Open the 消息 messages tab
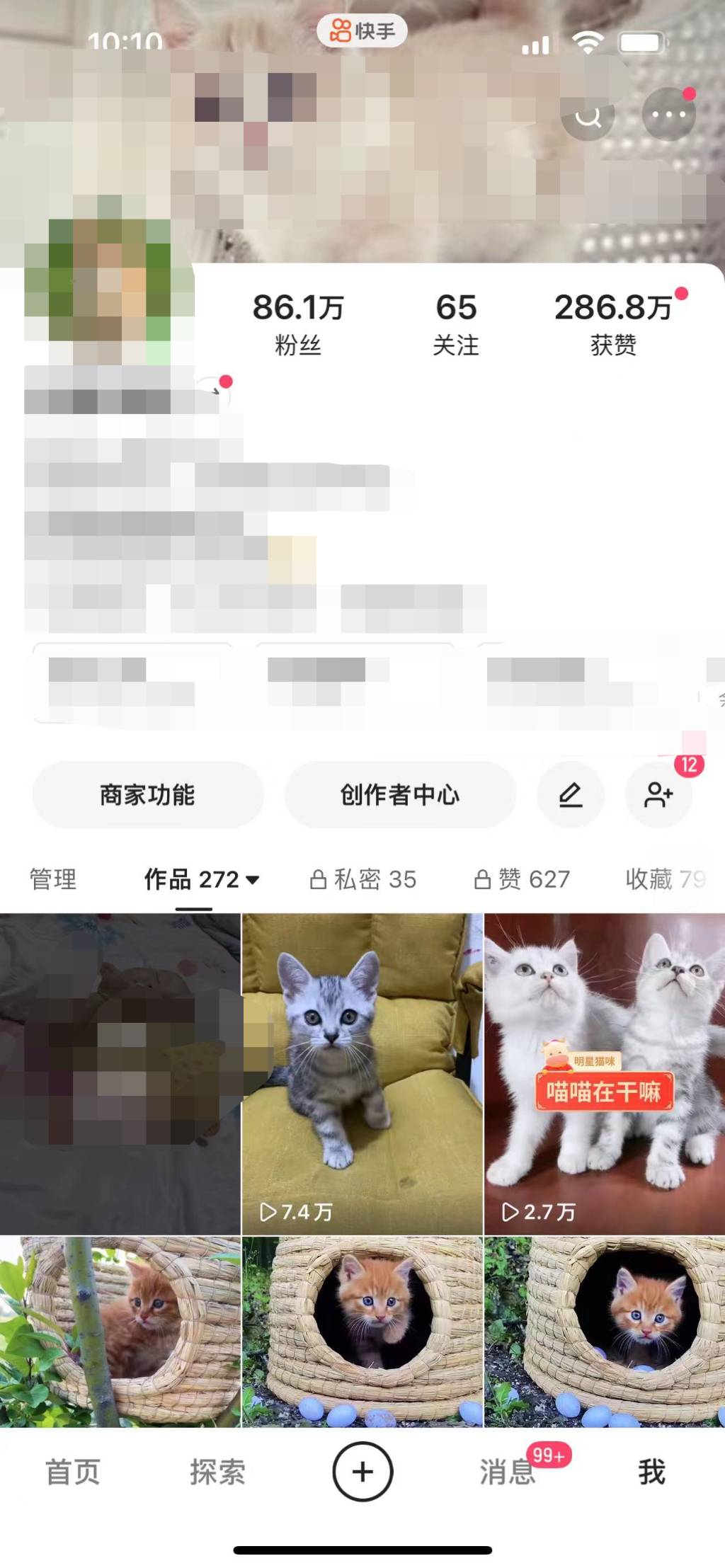This screenshot has height=1568, width=725. [x=508, y=1472]
